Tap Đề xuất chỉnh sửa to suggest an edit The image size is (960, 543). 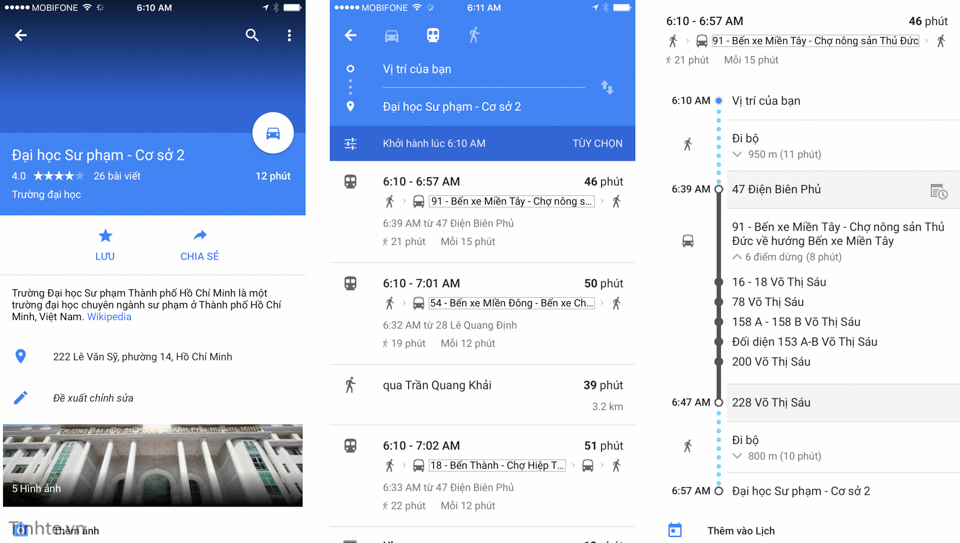point(93,398)
